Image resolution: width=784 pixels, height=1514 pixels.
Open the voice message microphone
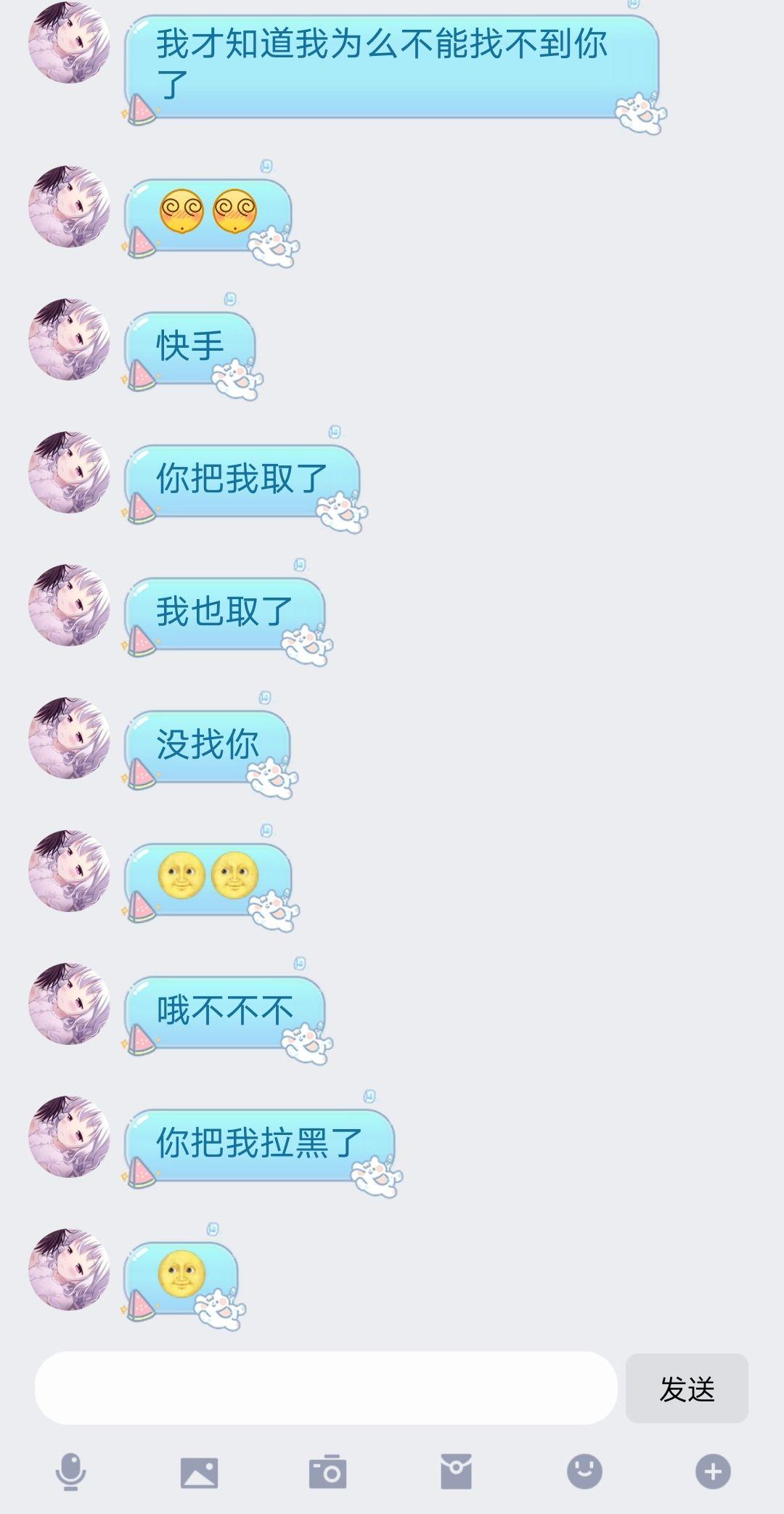point(71,1472)
